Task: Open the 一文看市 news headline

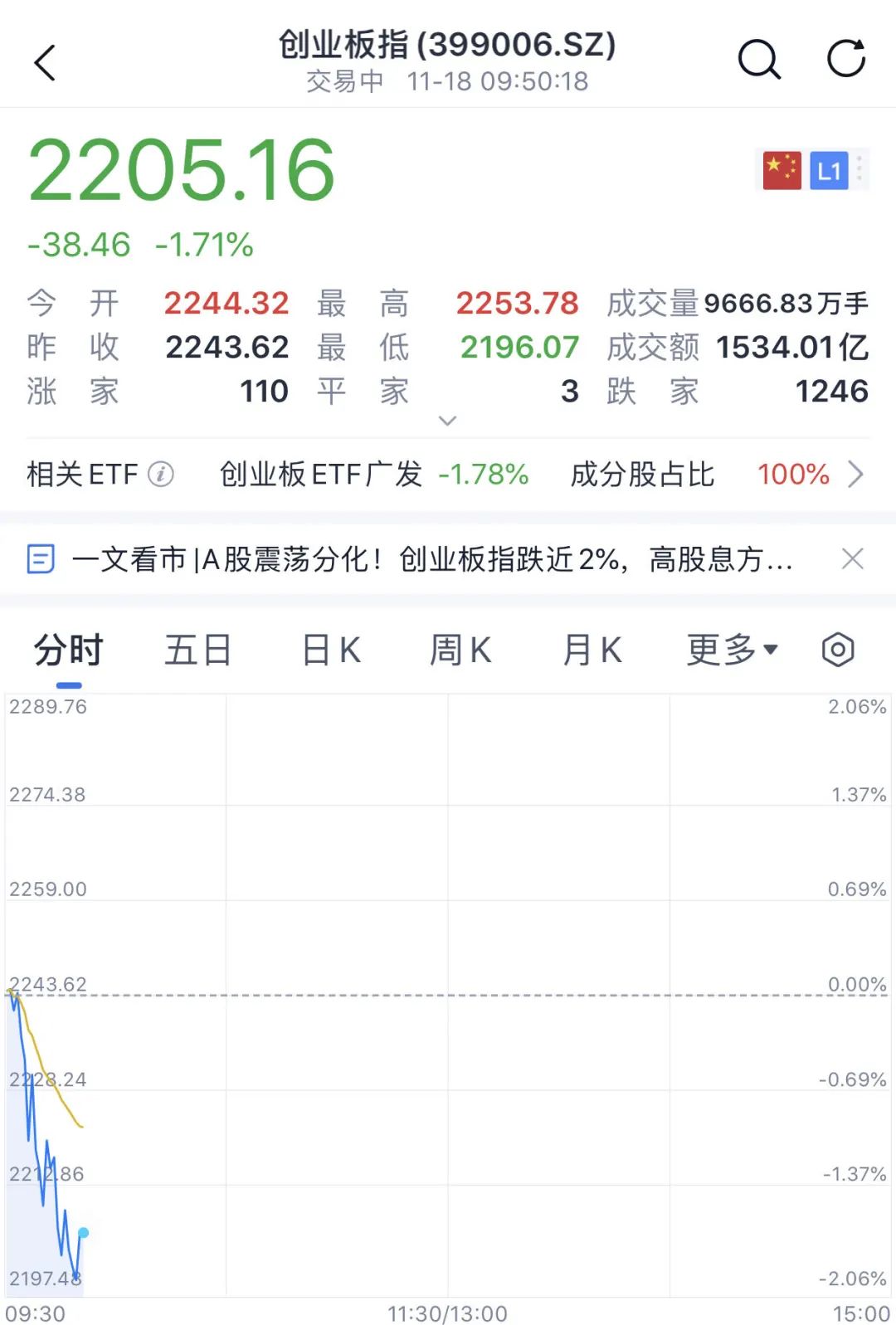Action: (431, 559)
